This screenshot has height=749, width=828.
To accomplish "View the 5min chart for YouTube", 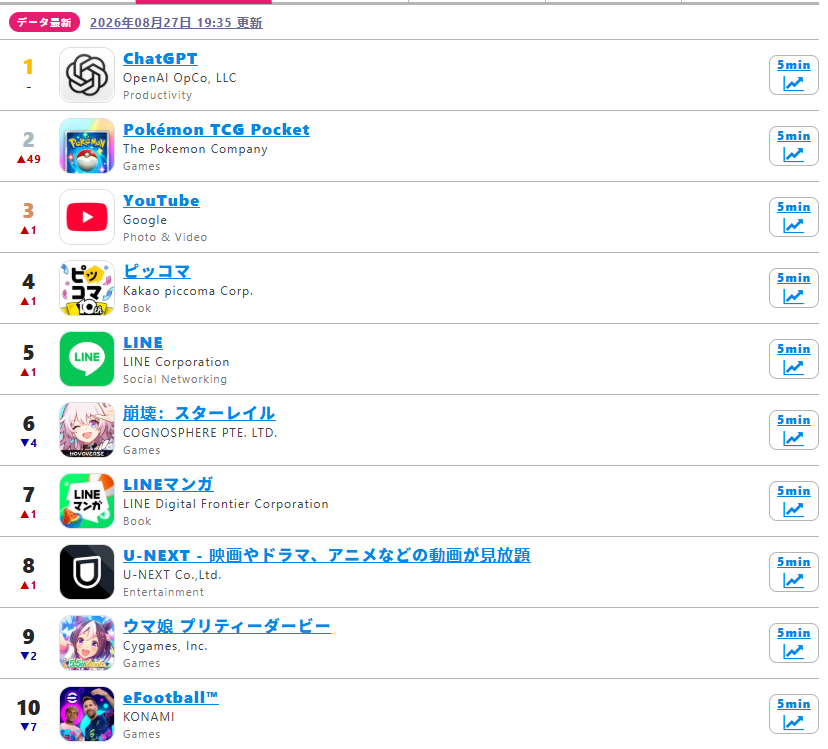I will point(793,217).
